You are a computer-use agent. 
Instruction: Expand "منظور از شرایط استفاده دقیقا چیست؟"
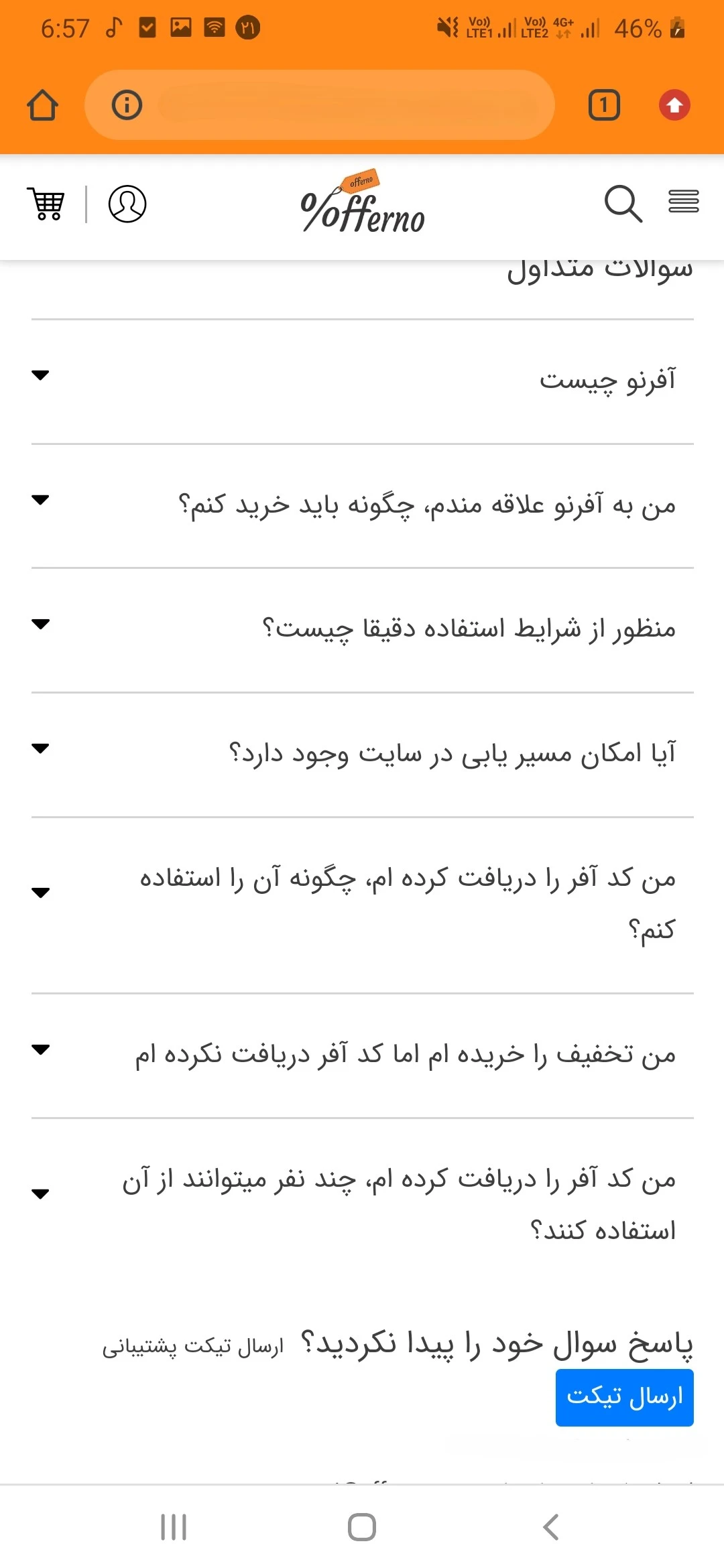pos(362,629)
